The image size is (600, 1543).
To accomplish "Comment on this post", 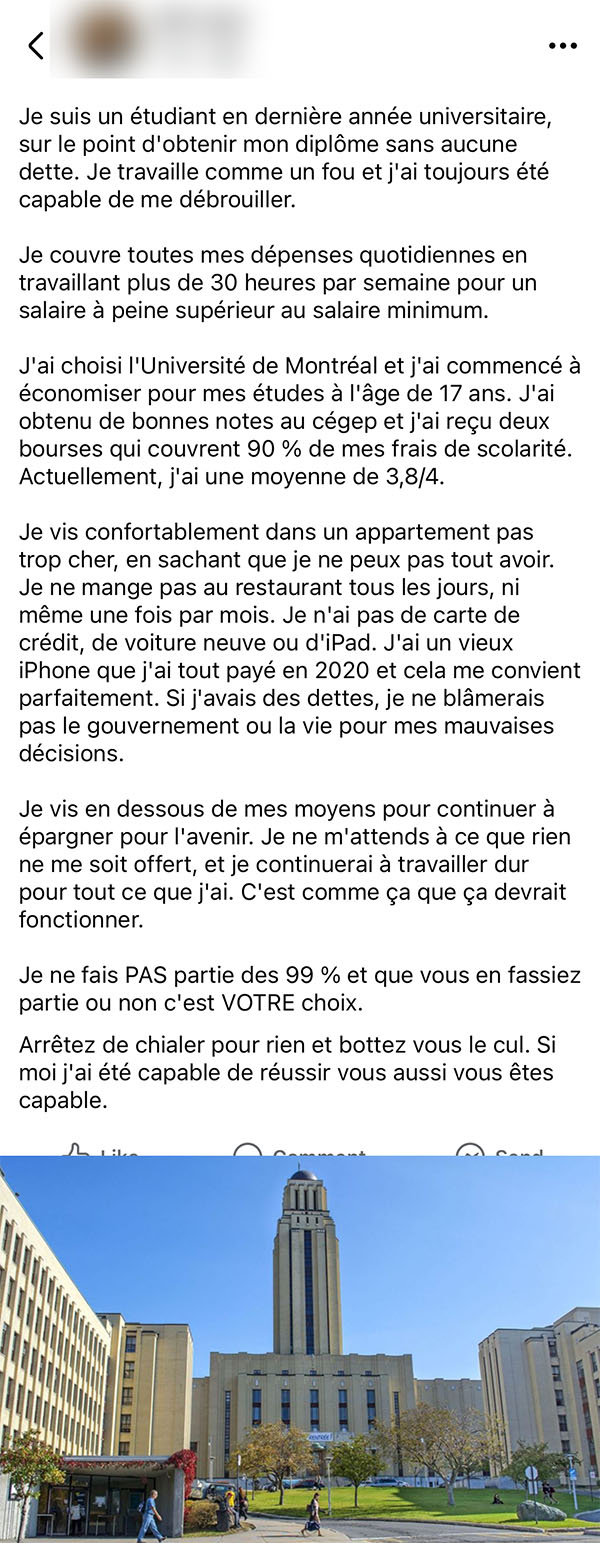I will (300, 1152).
